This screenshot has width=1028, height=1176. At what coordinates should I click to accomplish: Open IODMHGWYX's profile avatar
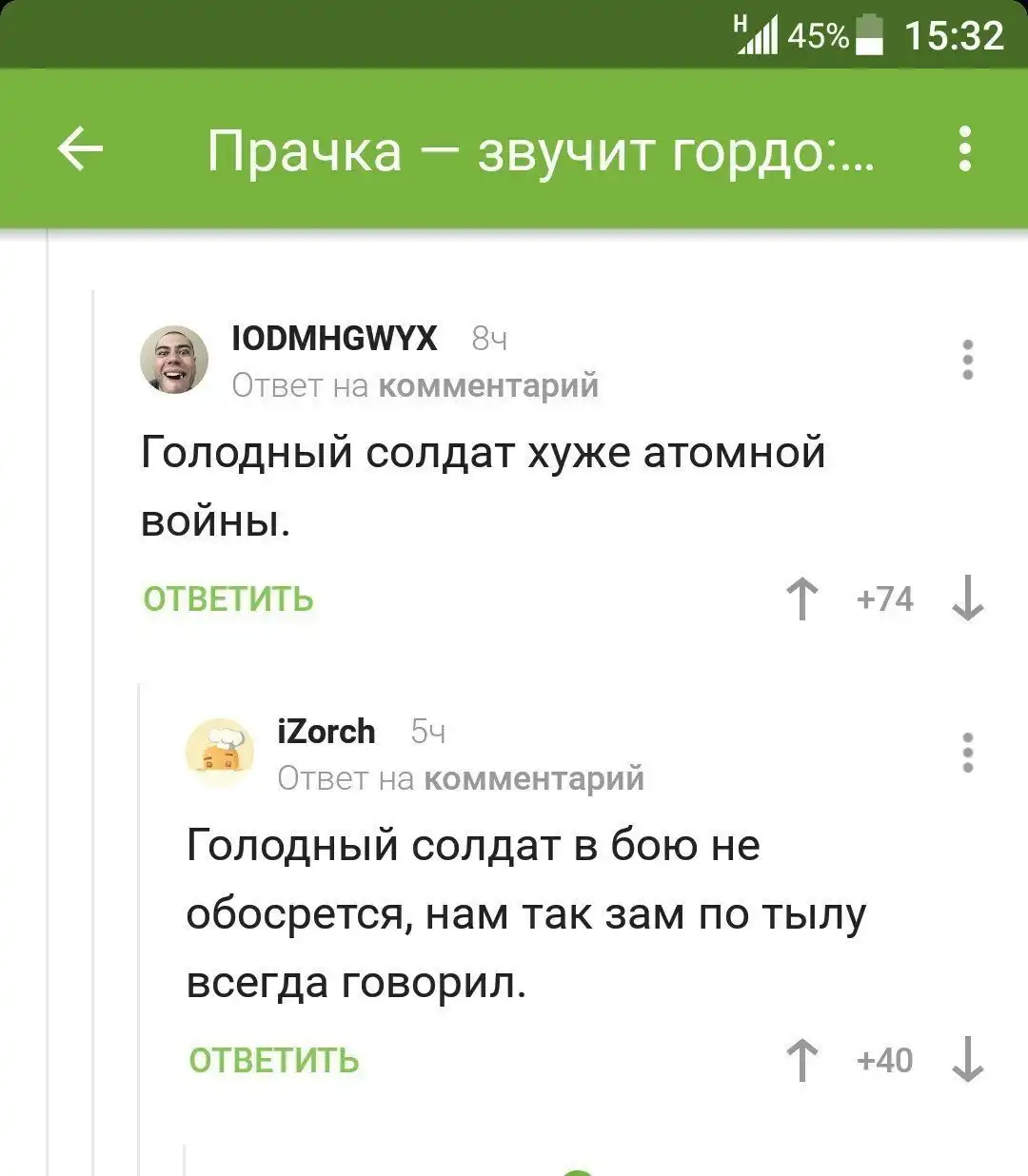tap(175, 360)
